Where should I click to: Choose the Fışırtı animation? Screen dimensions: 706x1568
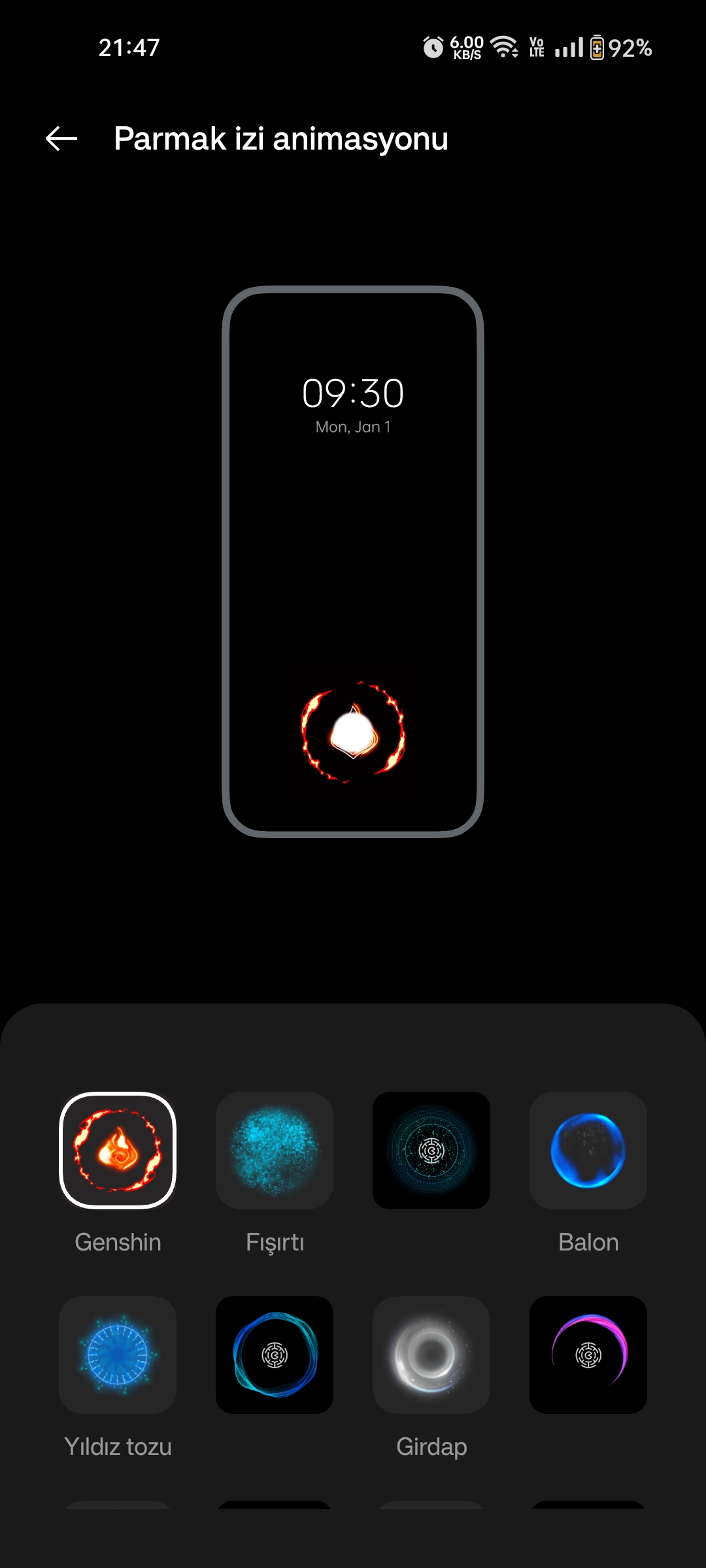tap(275, 1150)
